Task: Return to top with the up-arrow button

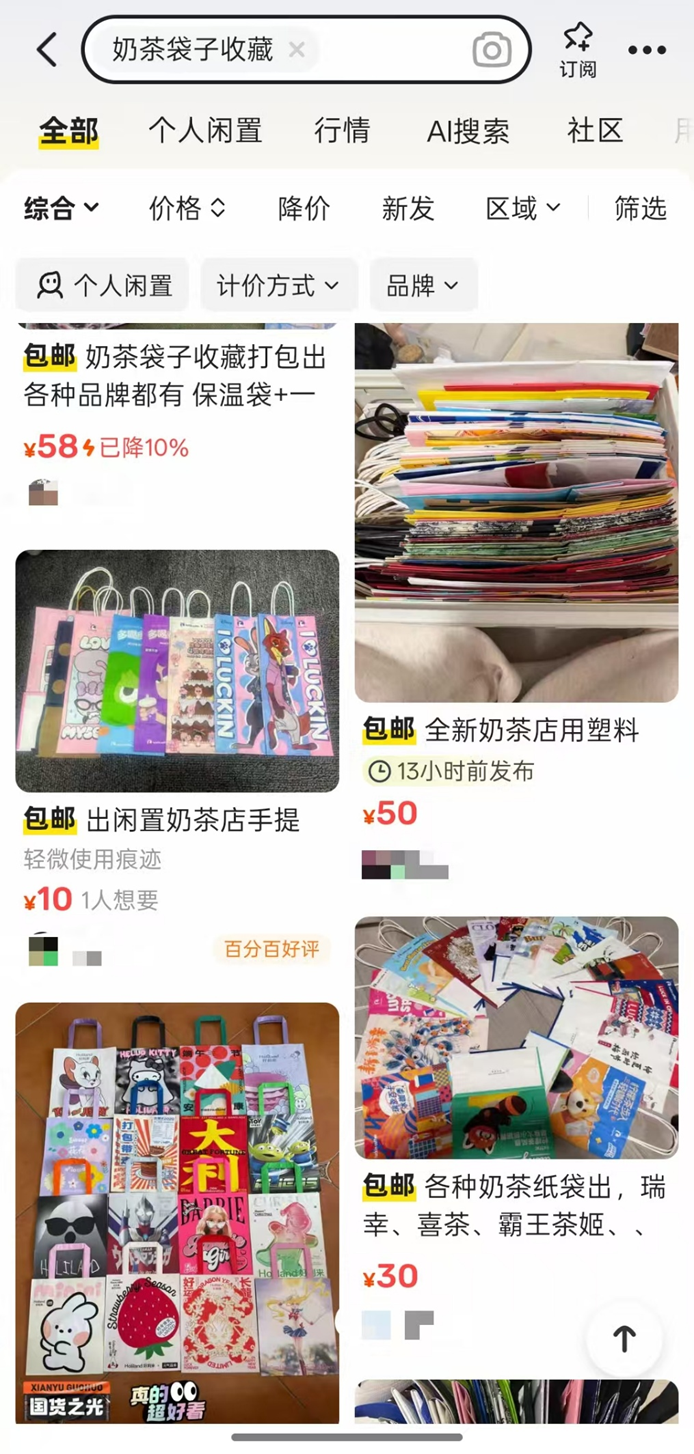Action: click(625, 1338)
